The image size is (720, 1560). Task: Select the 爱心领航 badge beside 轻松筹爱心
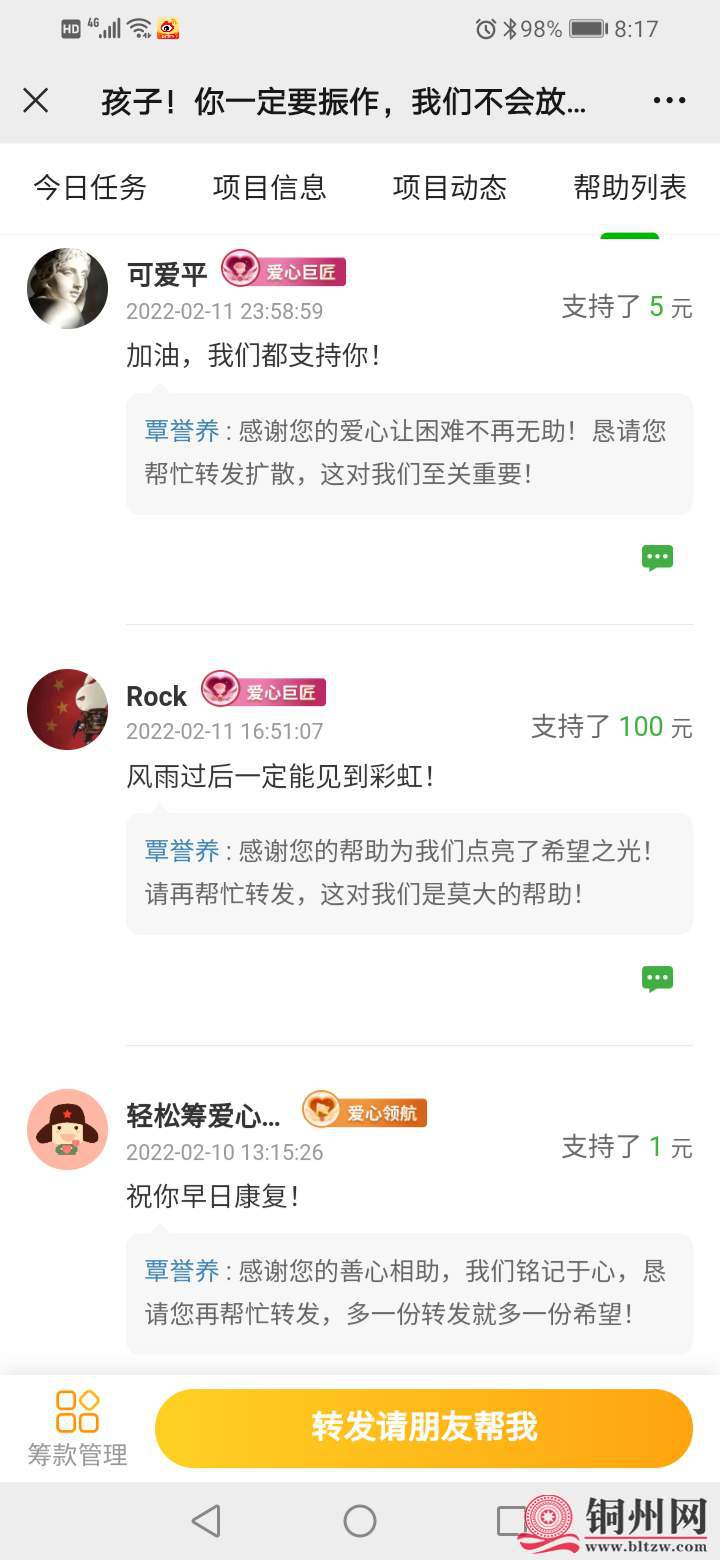coord(365,1113)
